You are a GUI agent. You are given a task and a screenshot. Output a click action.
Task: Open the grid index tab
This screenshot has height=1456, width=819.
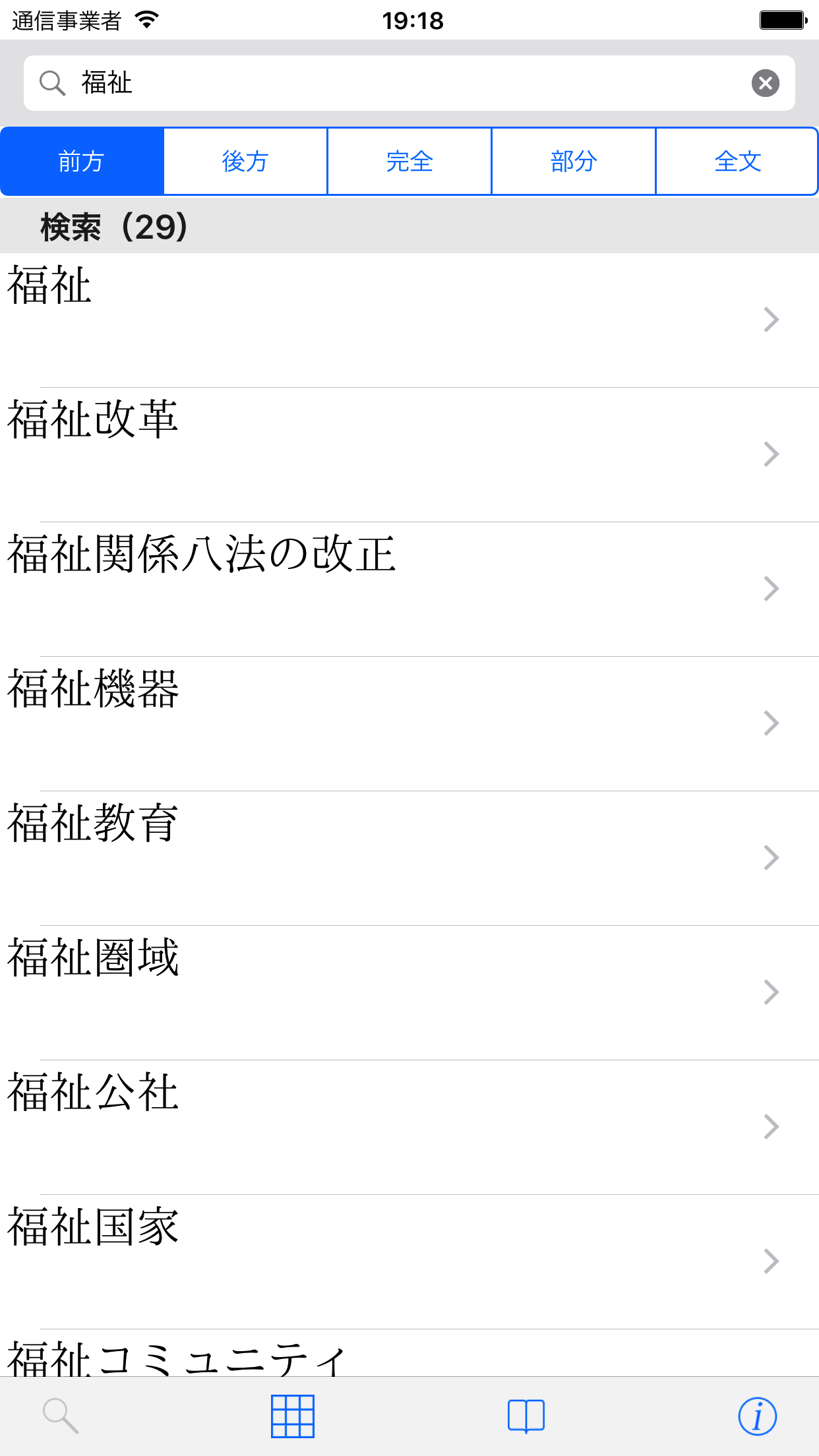[293, 1416]
